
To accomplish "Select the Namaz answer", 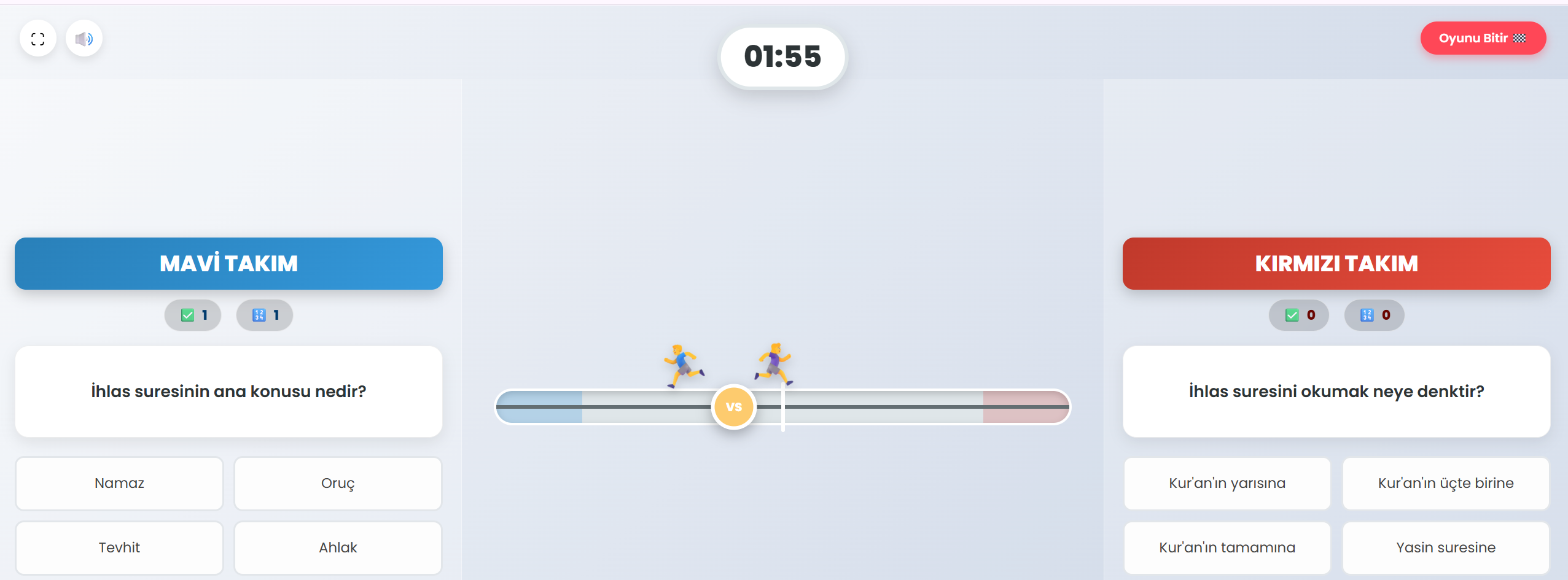I will (119, 483).
